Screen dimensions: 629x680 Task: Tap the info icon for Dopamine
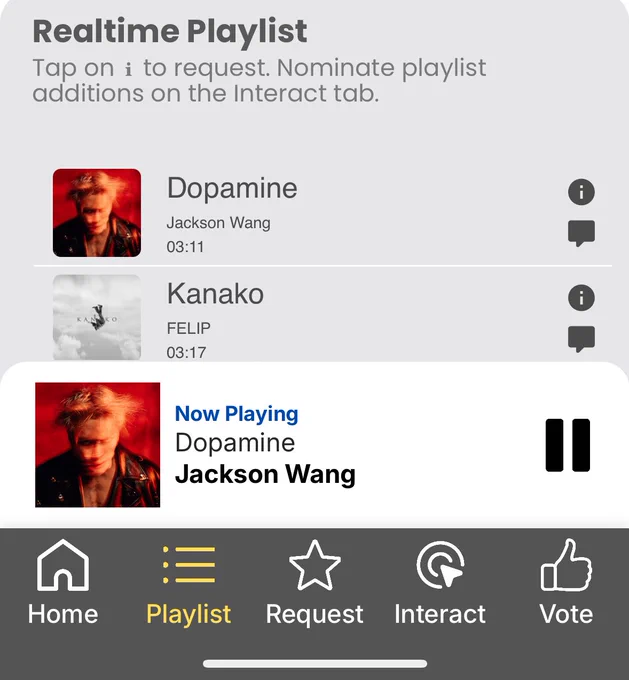click(x=581, y=192)
